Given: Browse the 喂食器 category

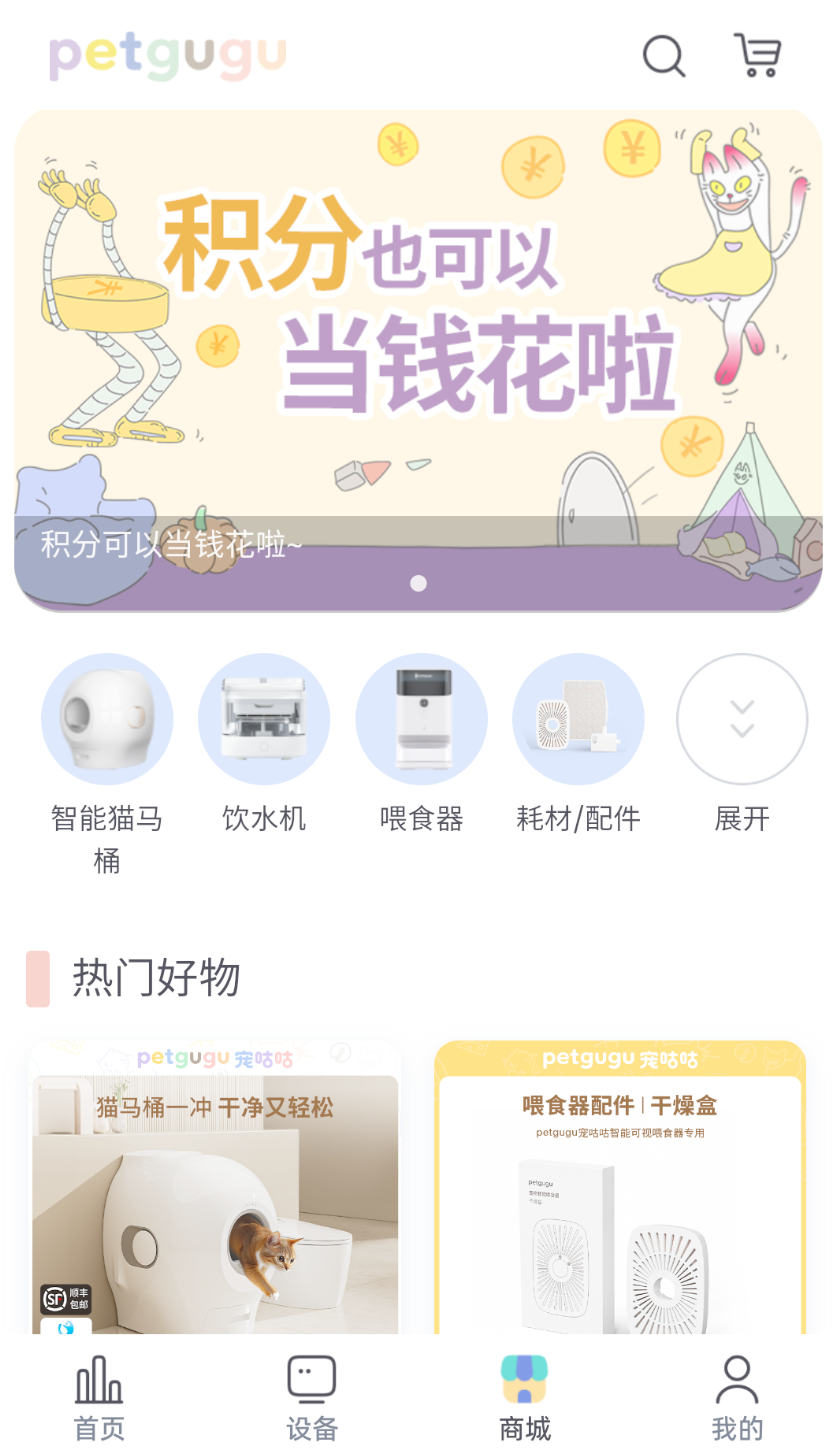Looking at the screenshot, I should (421, 745).
